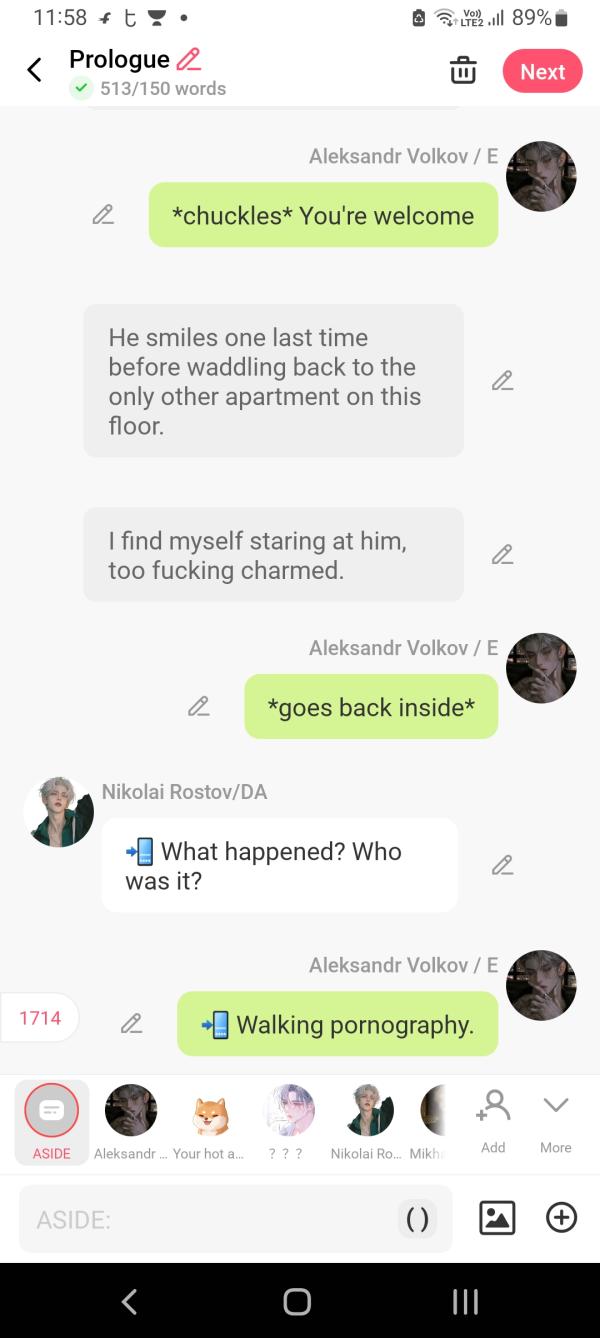Edit the "*chuckles* You're welcome" message
Image resolution: width=600 pixels, height=1338 pixels.
(x=103, y=215)
